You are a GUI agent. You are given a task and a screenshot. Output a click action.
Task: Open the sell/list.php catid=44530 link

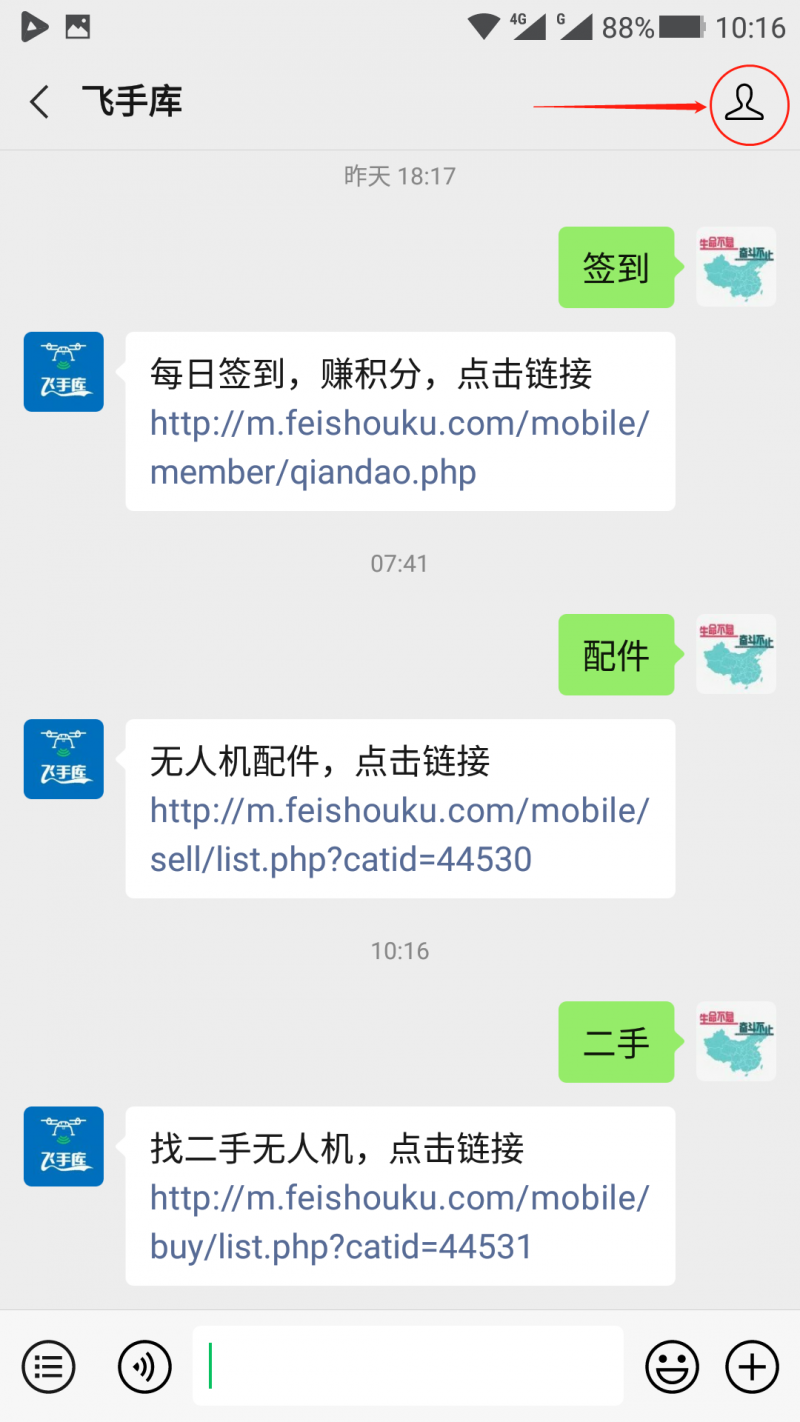tap(400, 834)
